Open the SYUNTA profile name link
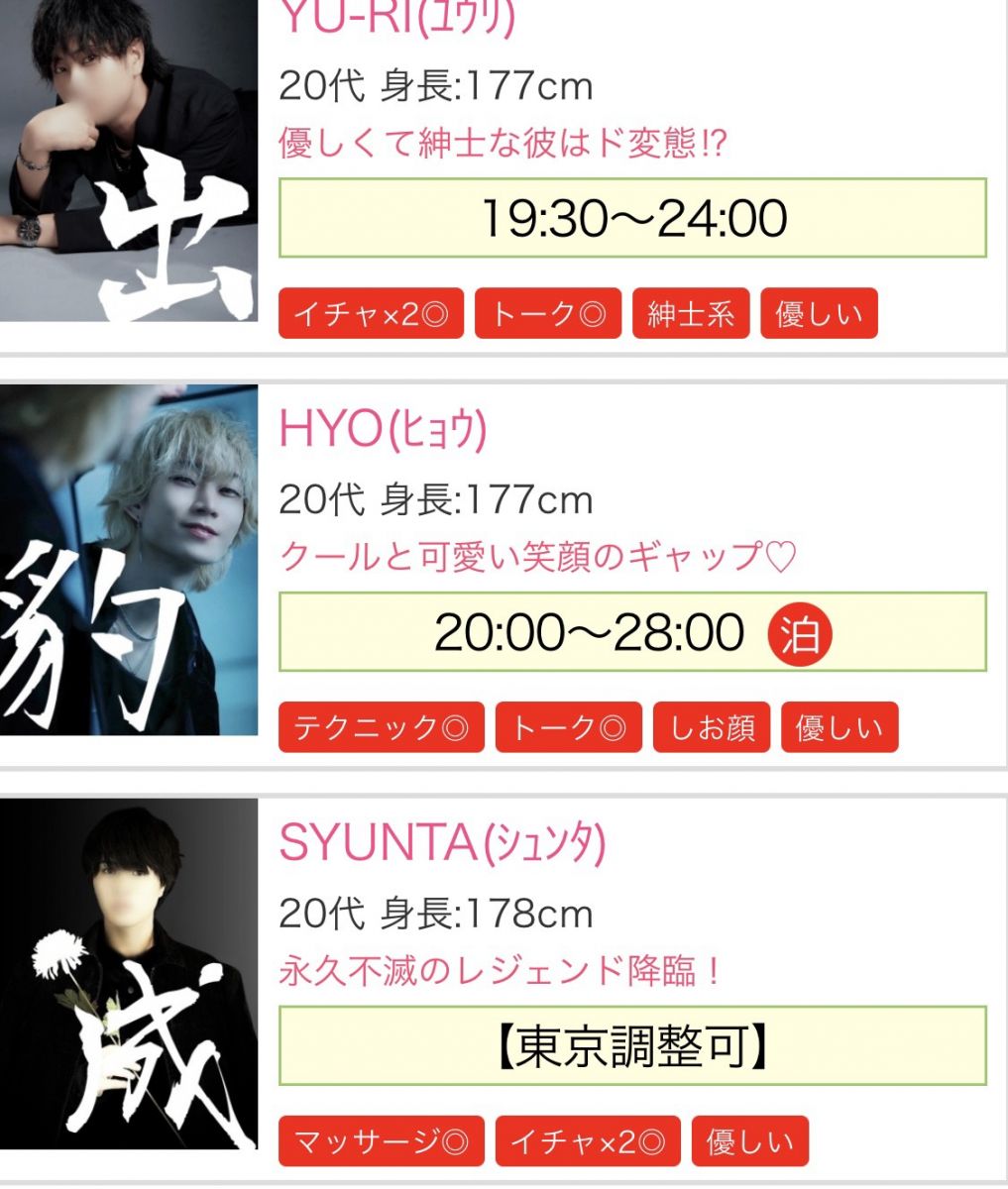 (442, 843)
